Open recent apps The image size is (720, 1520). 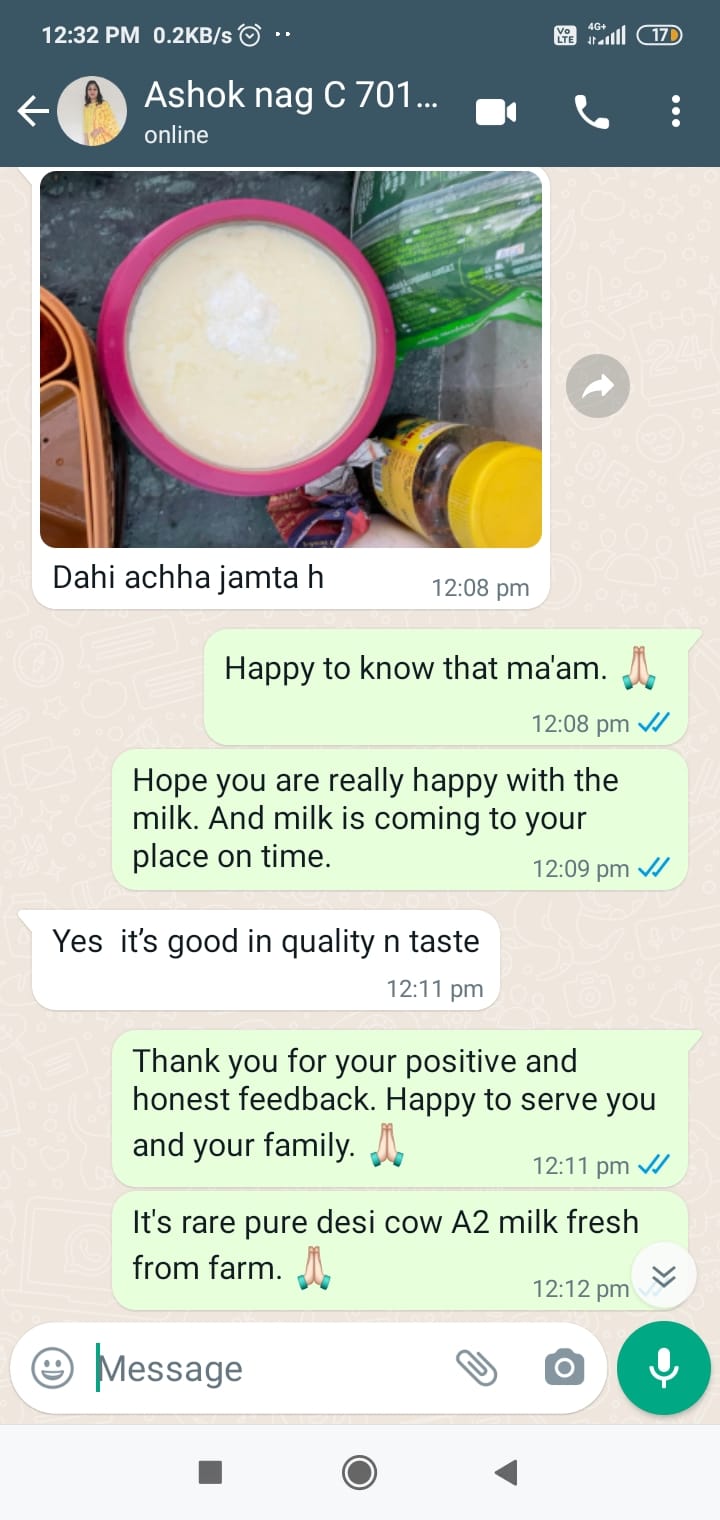pyautogui.click(x=210, y=1471)
